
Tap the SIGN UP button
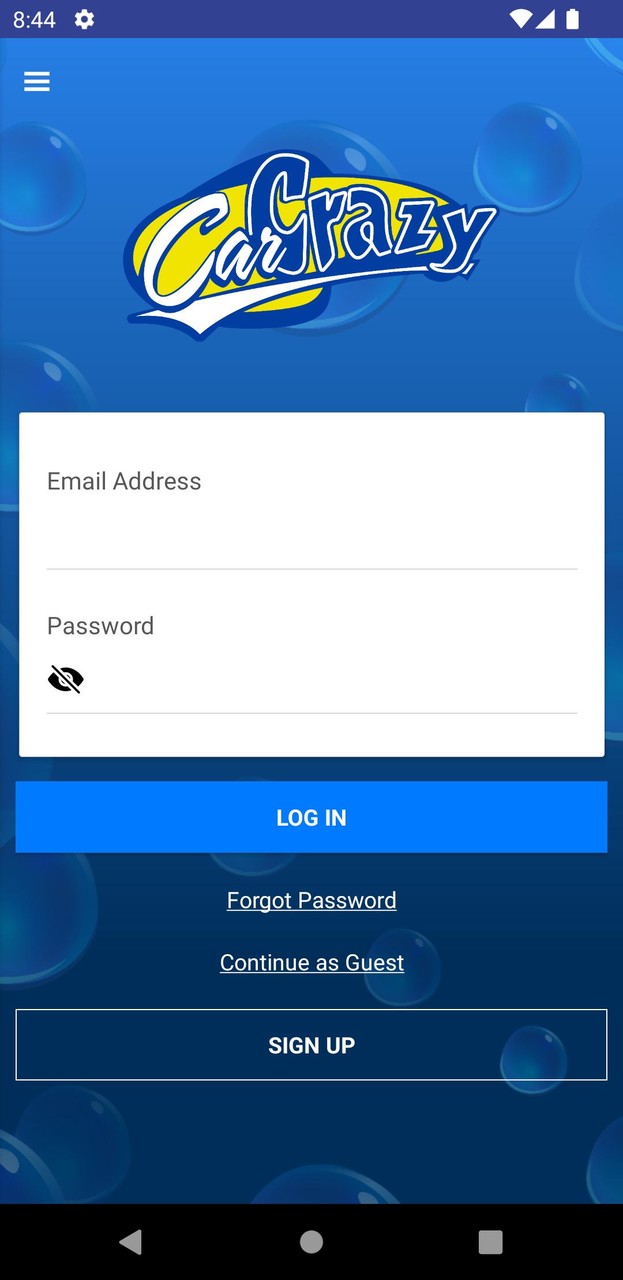(311, 1045)
